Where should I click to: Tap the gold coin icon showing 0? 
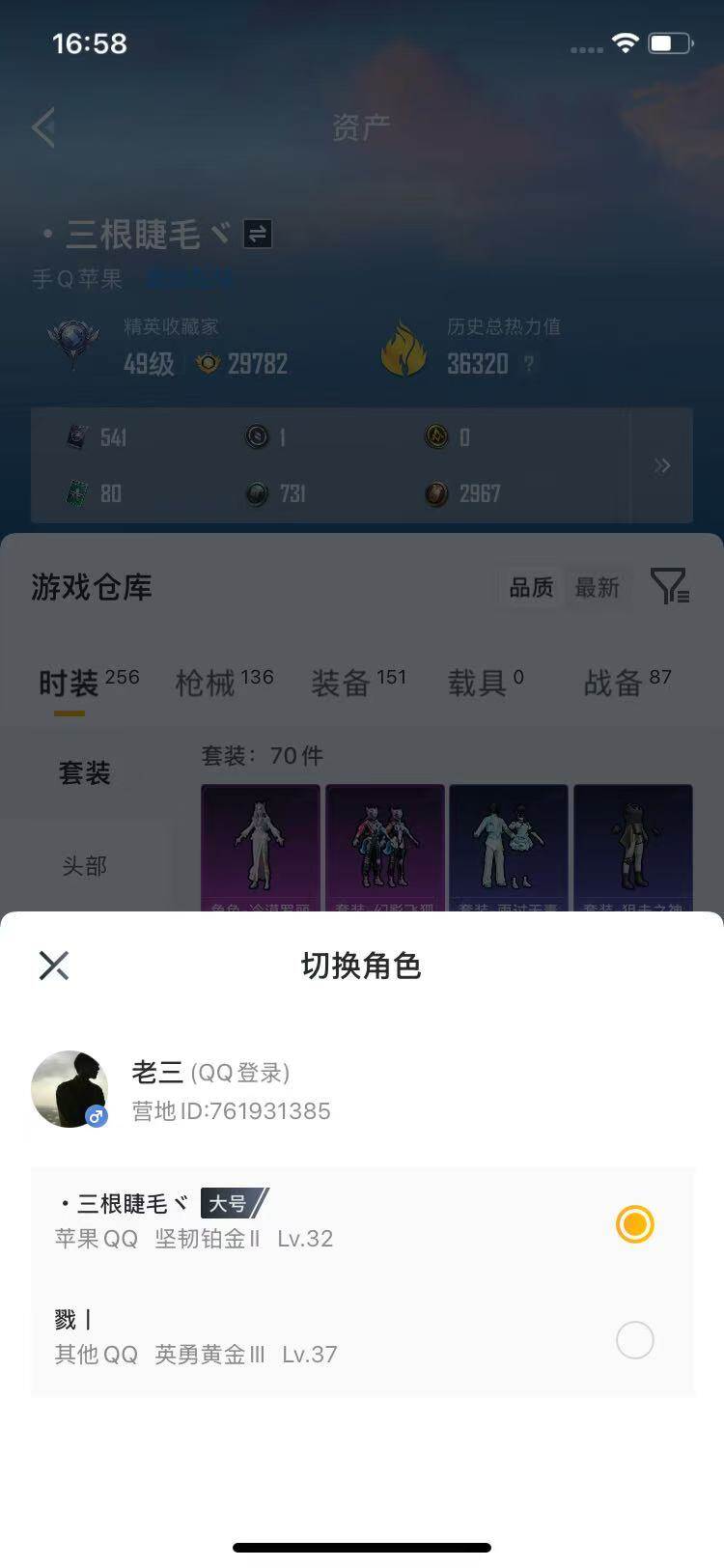[436, 436]
